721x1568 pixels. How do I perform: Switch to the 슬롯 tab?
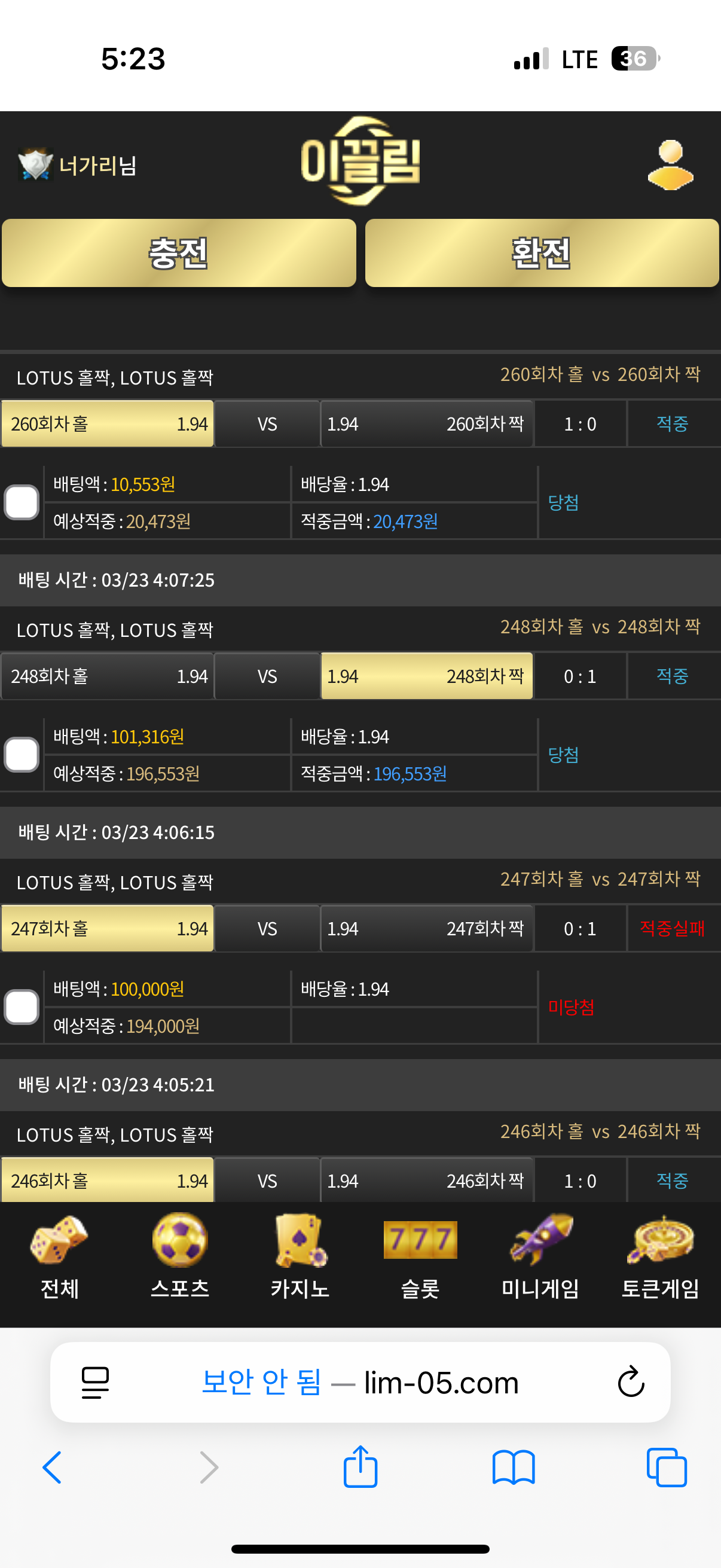[x=420, y=1256]
